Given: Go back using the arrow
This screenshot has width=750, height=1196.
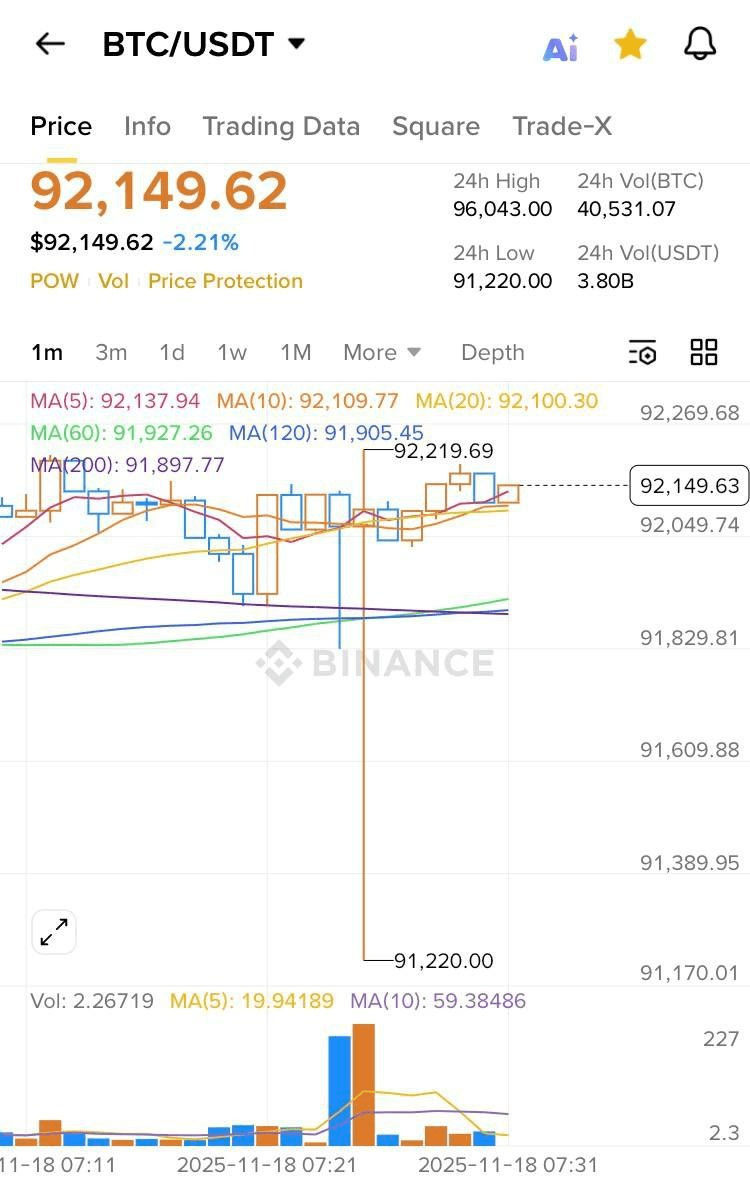Looking at the screenshot, I should (x=49, y=44).
